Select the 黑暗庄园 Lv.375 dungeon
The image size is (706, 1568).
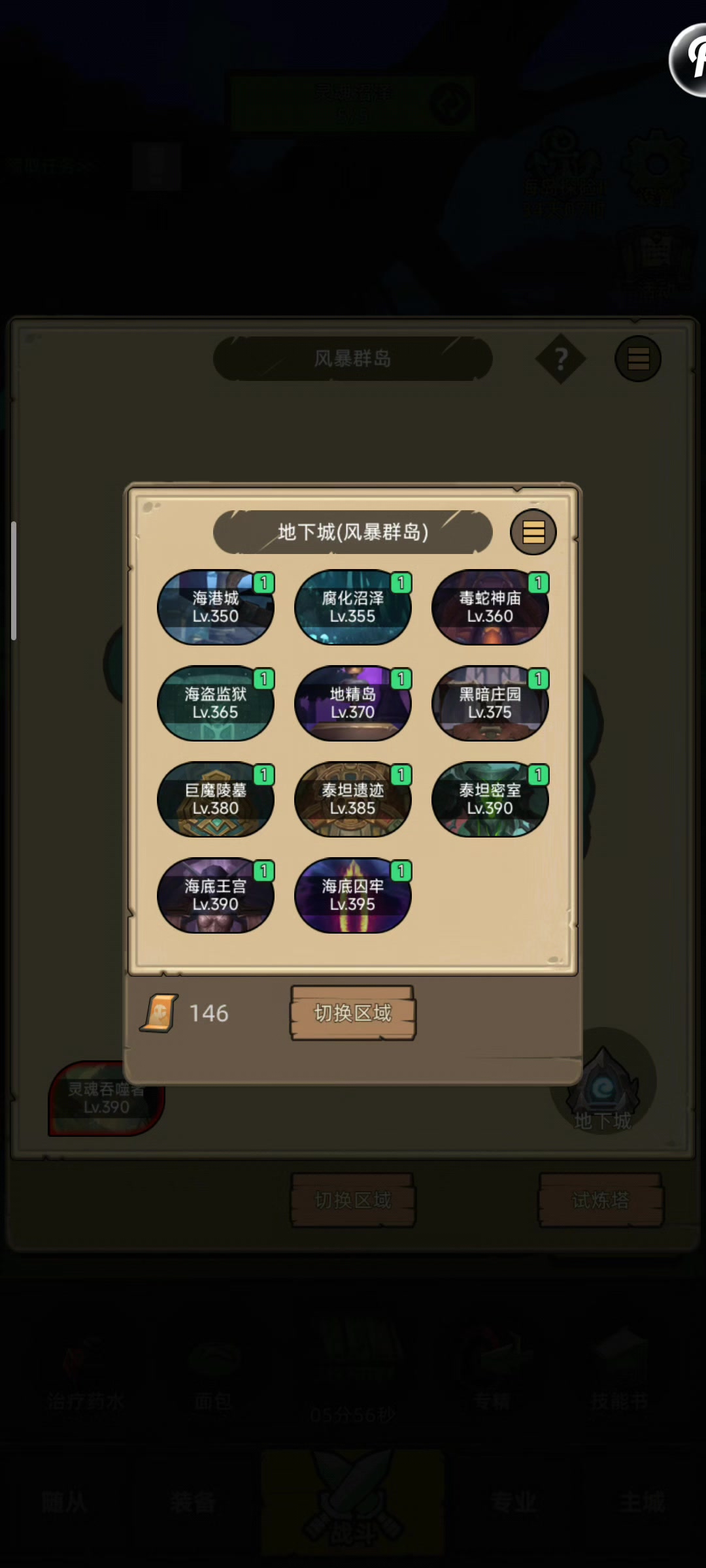[490, 704]
